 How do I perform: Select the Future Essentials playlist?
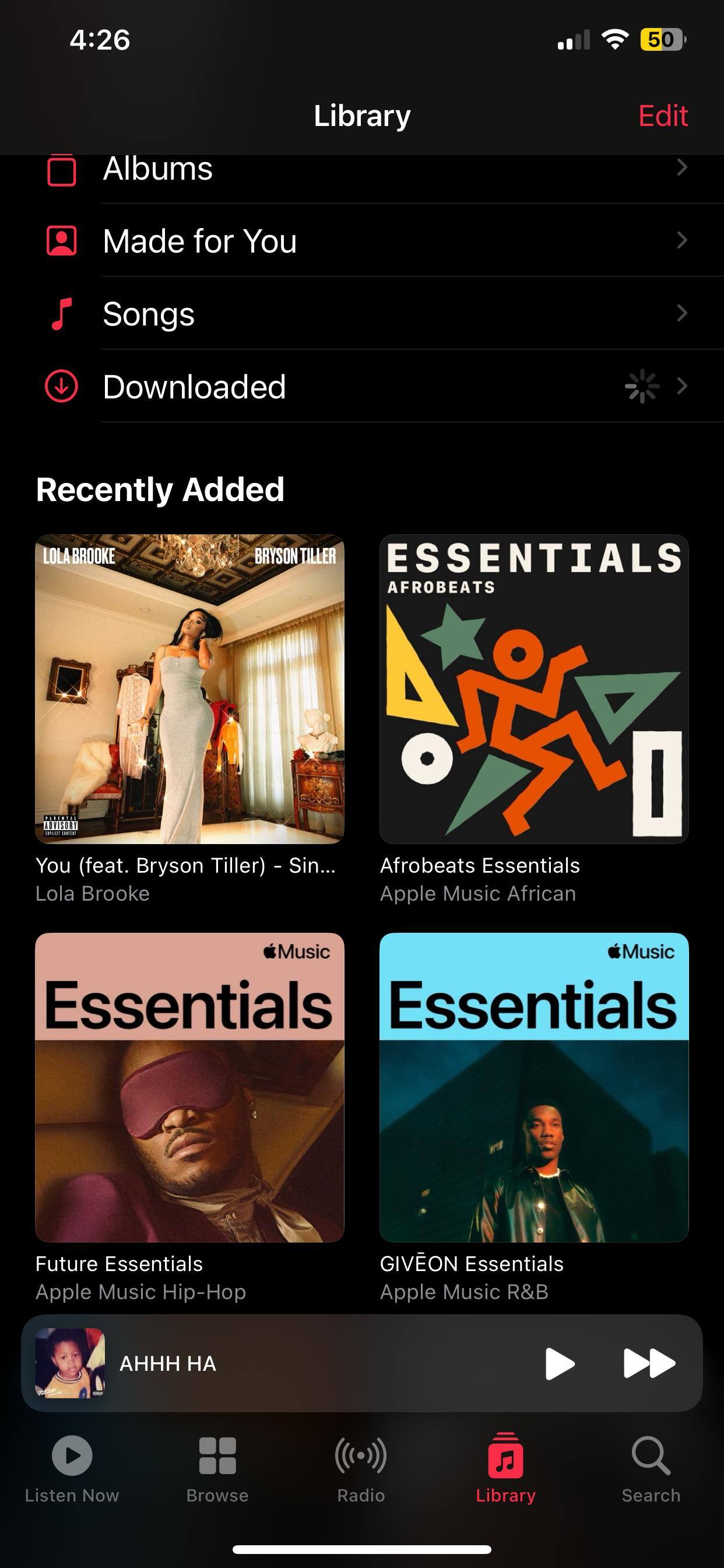pyautogui.click(x=190, y=1087)
